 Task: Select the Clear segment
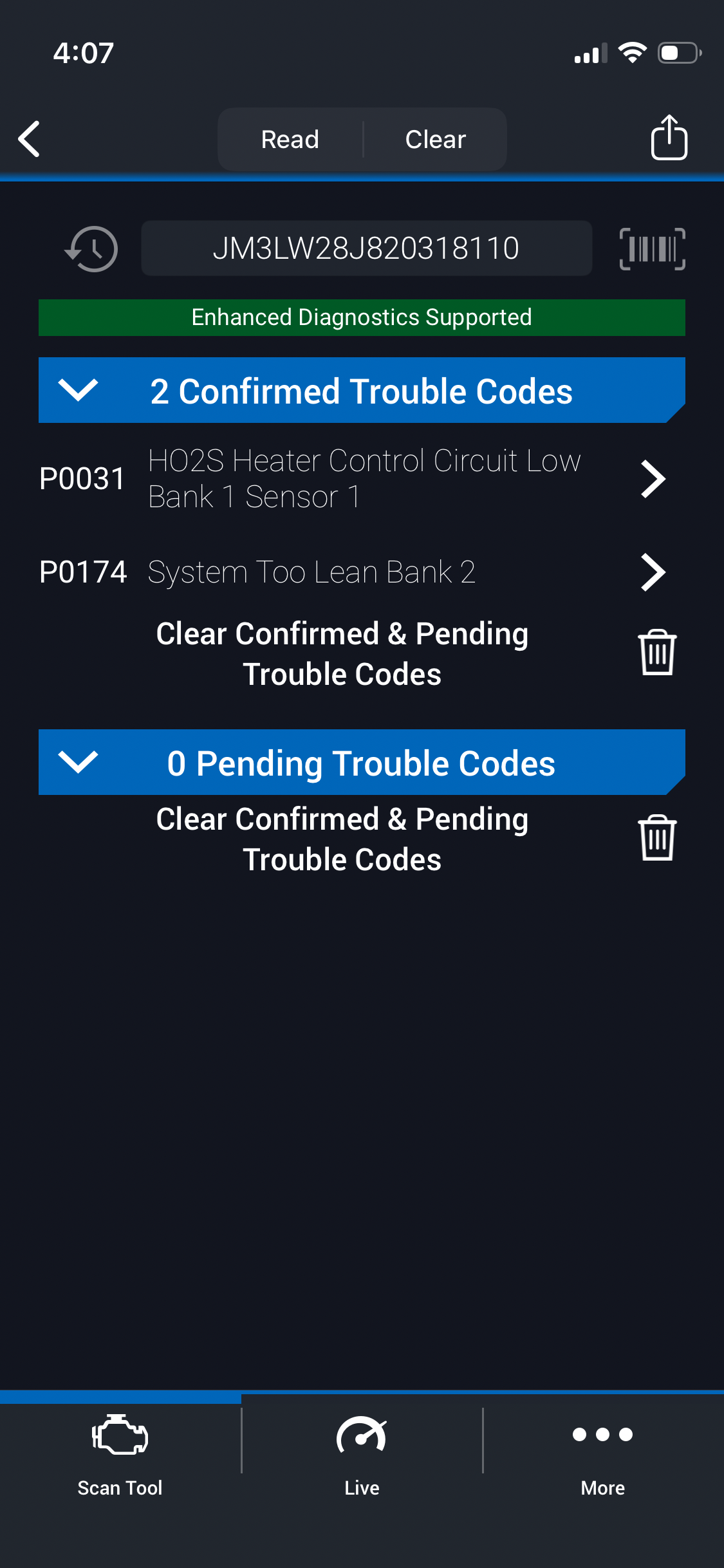point(436,140)
